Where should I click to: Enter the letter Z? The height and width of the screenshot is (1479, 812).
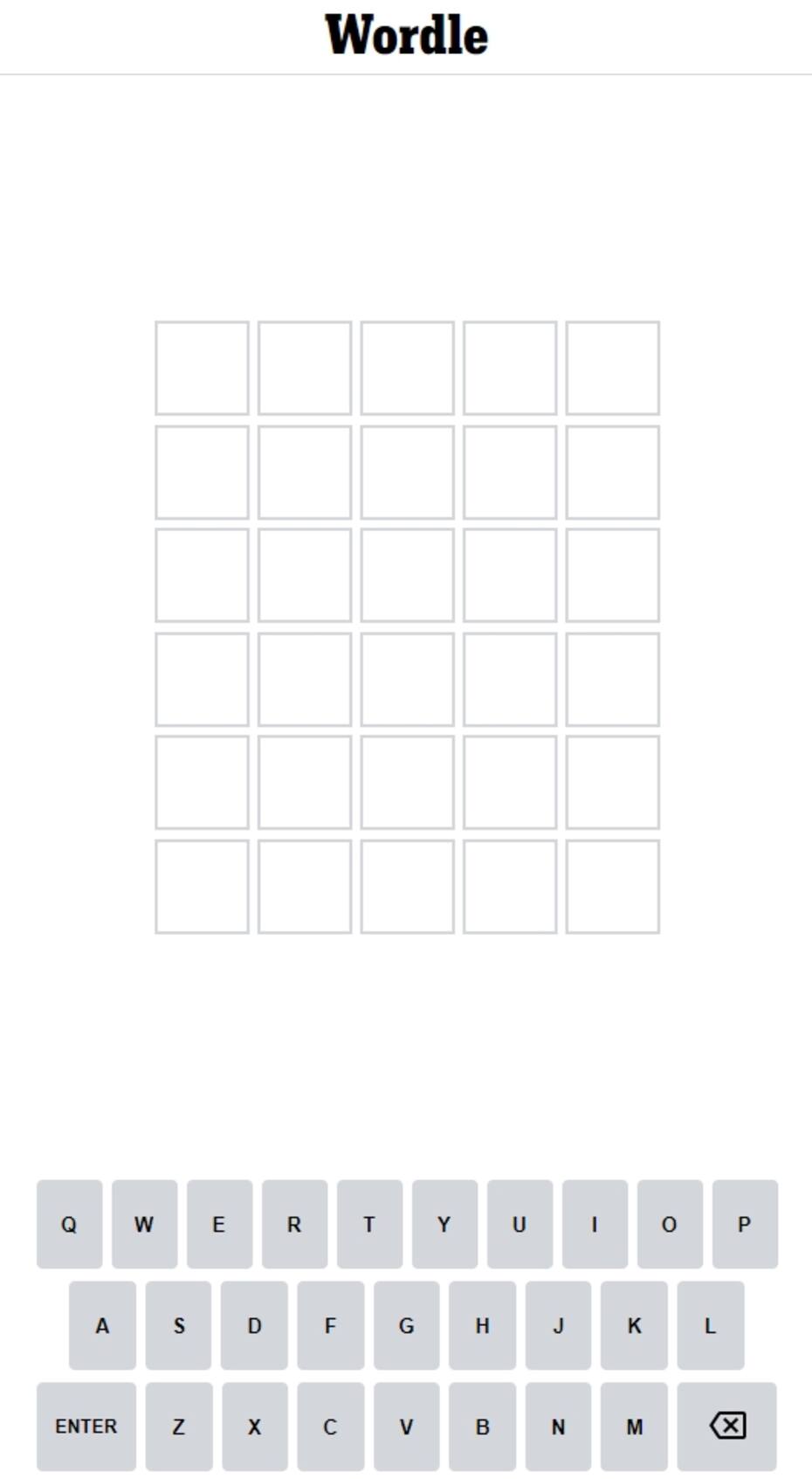(x=178, y=1427)
